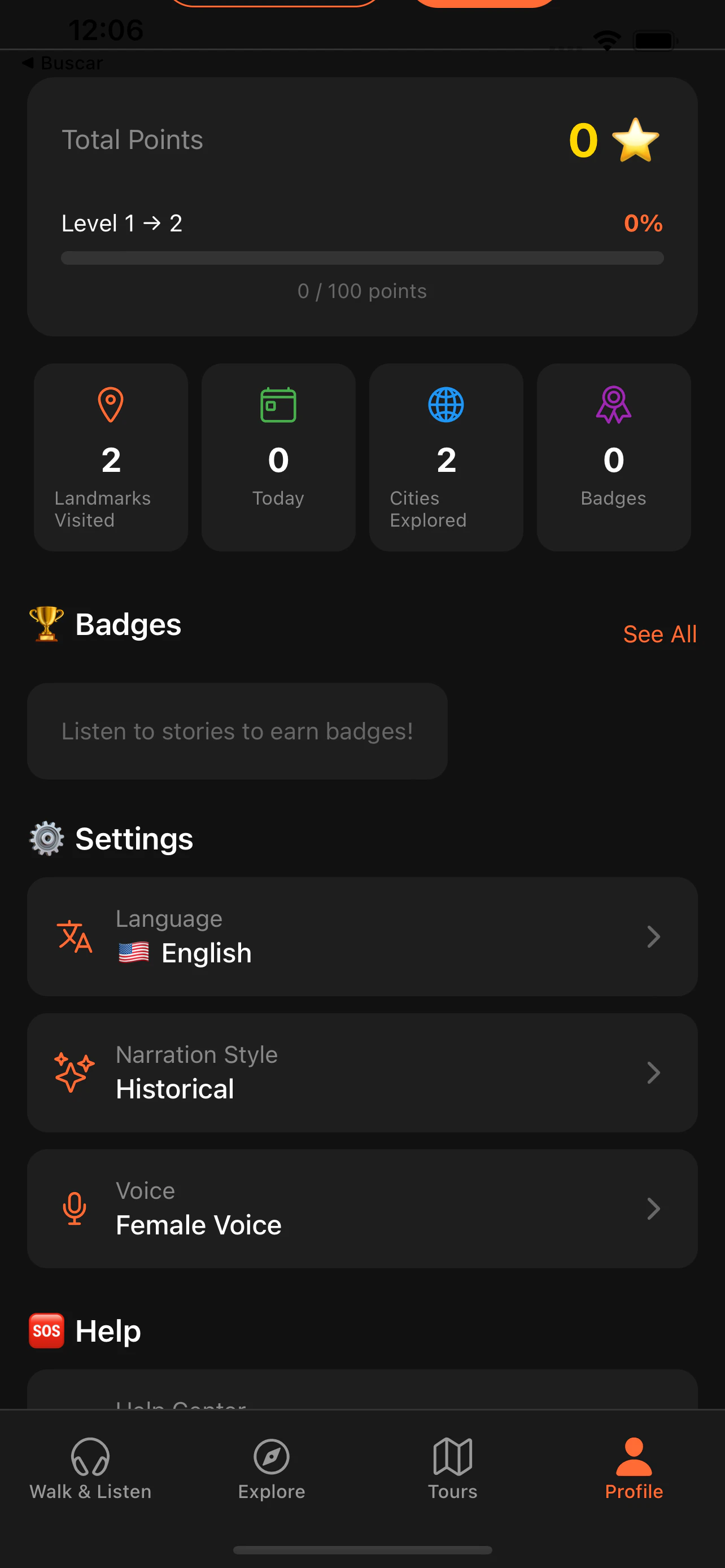Open the Language setting
725x1568 pixels.
(x=362, y=936)
